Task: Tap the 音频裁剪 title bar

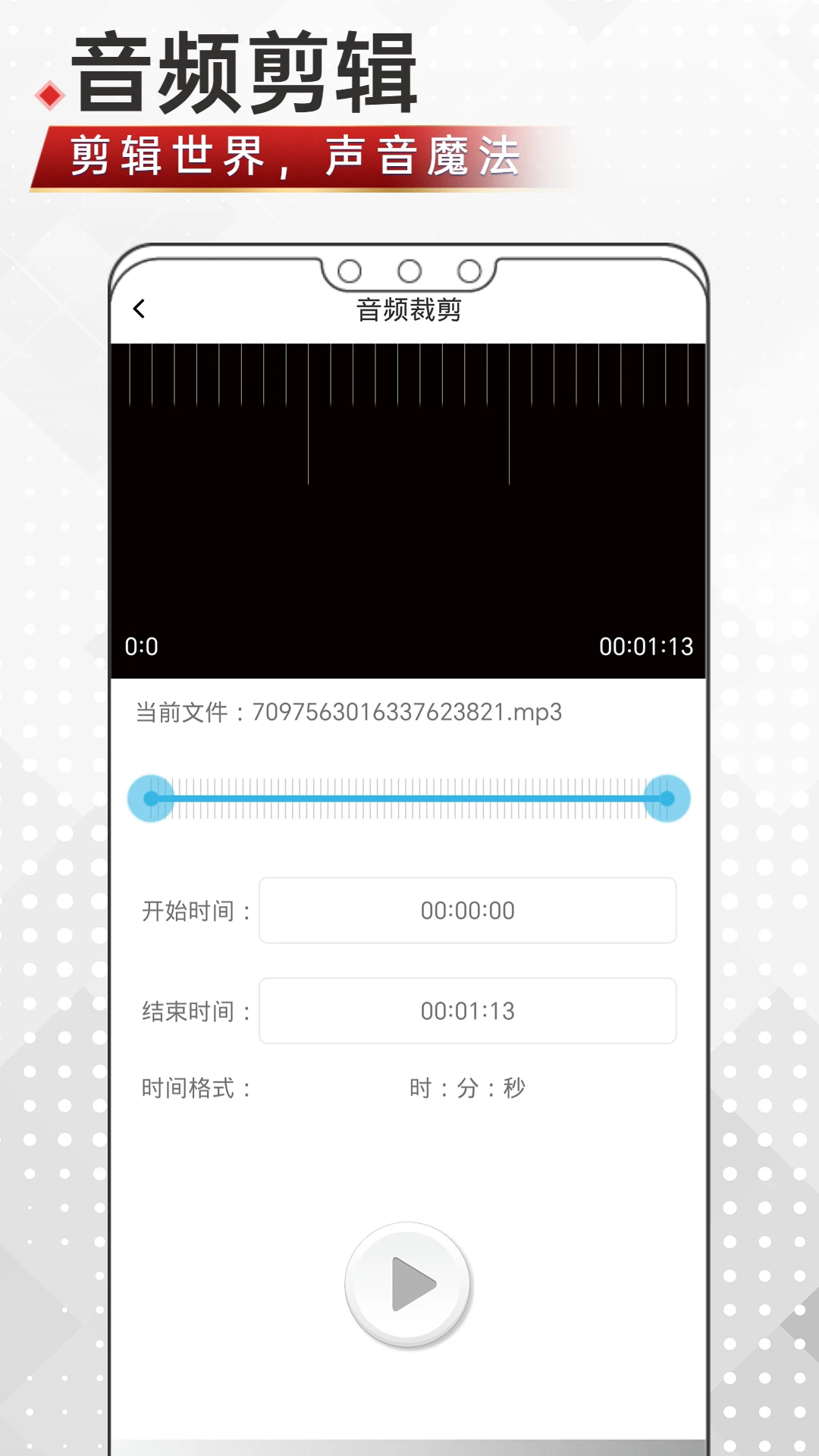Action: pos(407,309)
